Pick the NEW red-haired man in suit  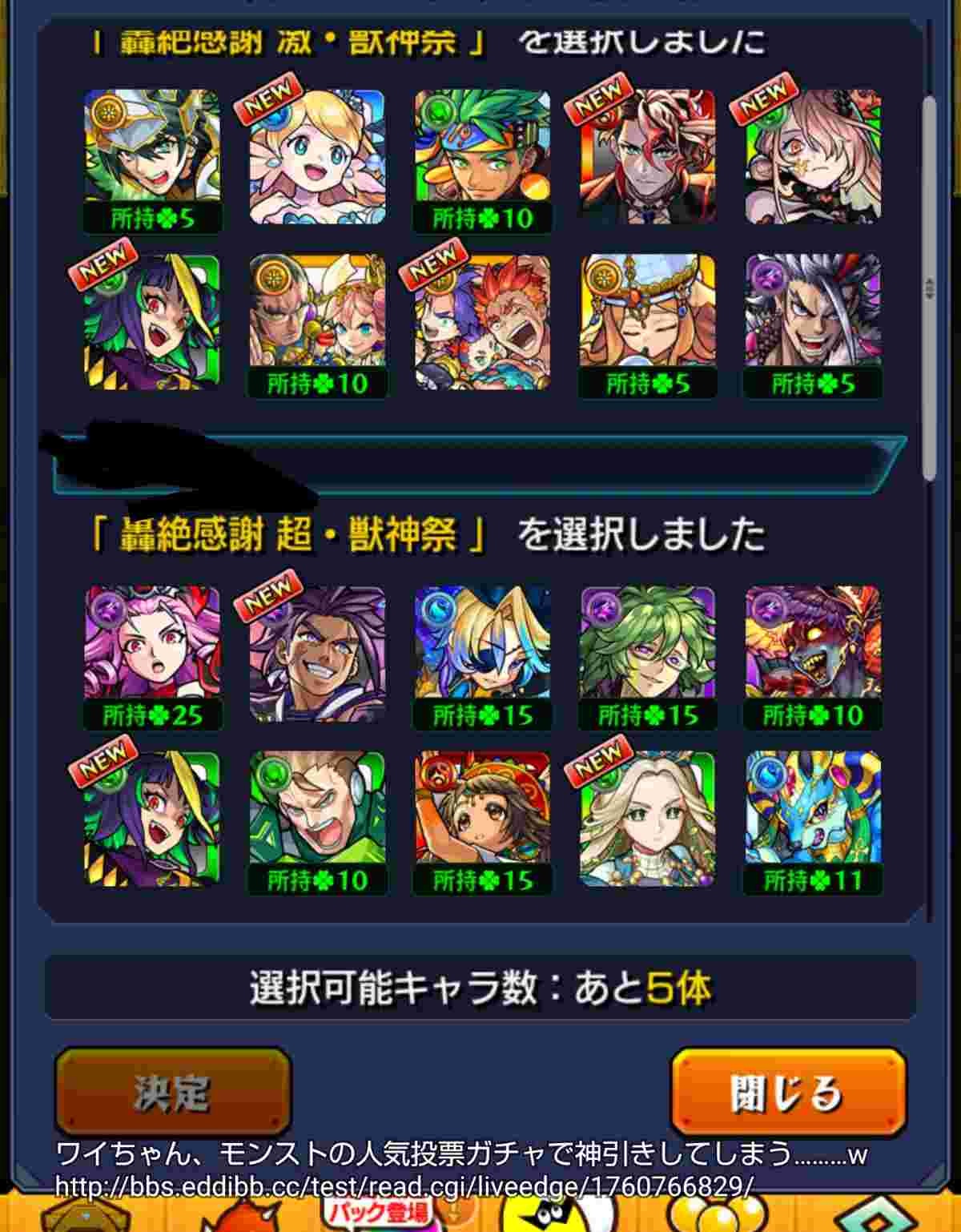click(x=647, y=157)
